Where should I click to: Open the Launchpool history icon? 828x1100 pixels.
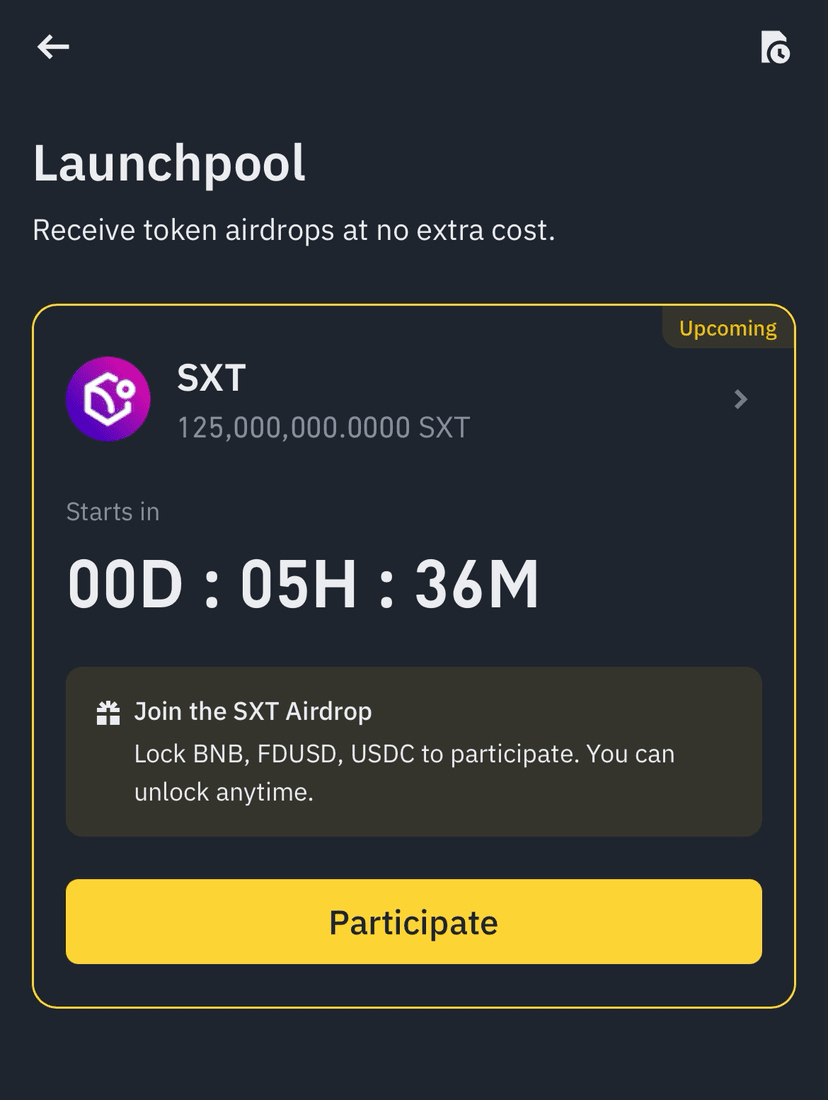point(775,47)
